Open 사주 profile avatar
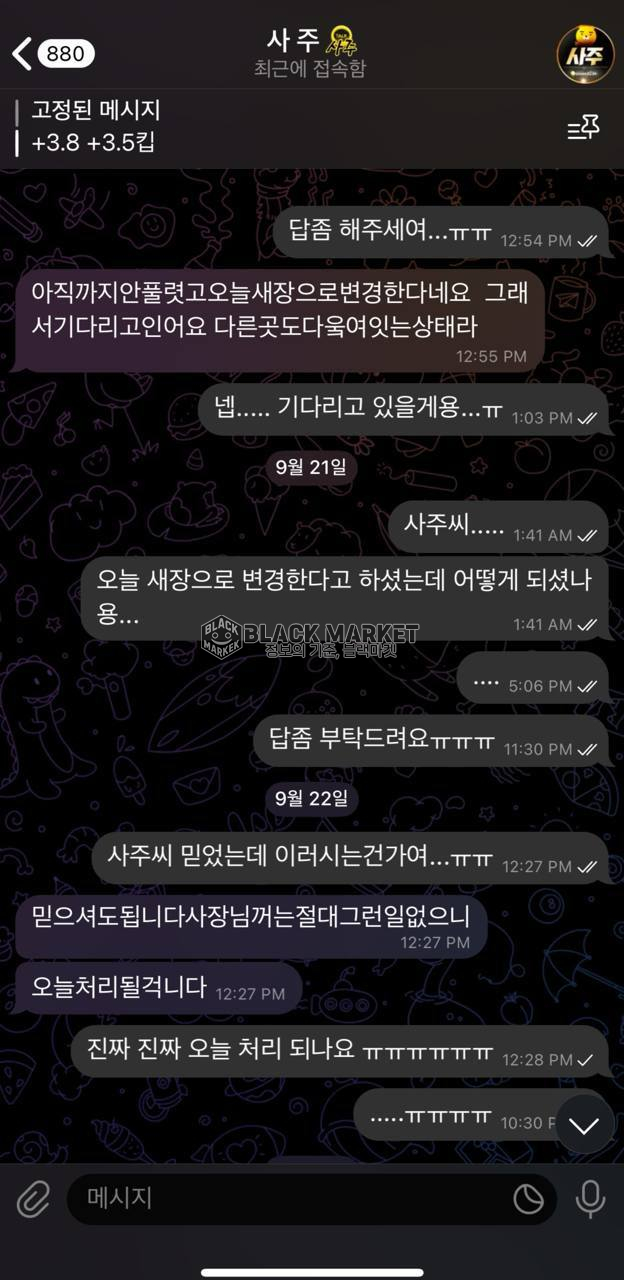Image resolution: width=624 pixels, height=1280 pixels. coord(585,54)
